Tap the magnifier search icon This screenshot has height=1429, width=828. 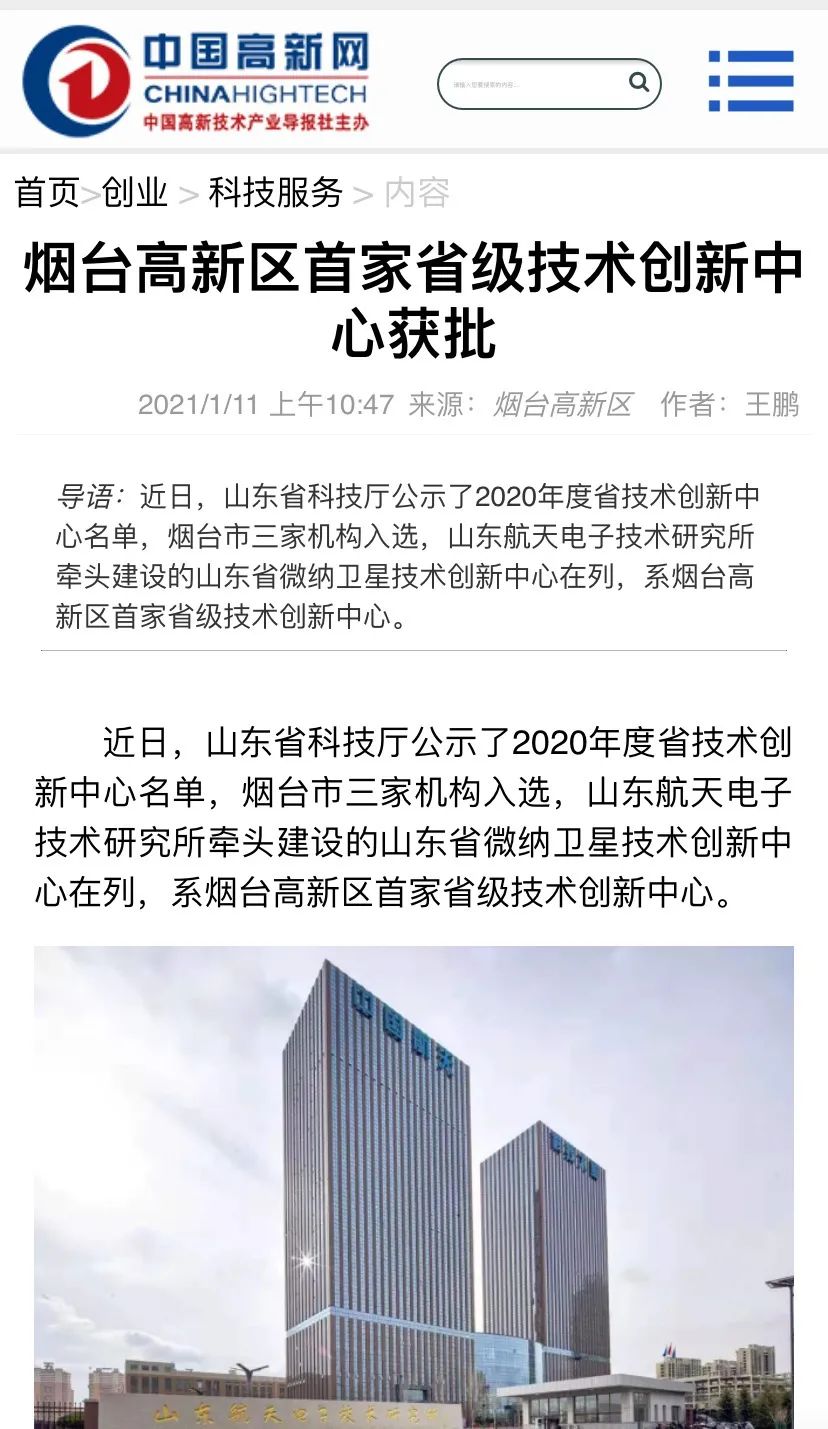click(639, 83)
